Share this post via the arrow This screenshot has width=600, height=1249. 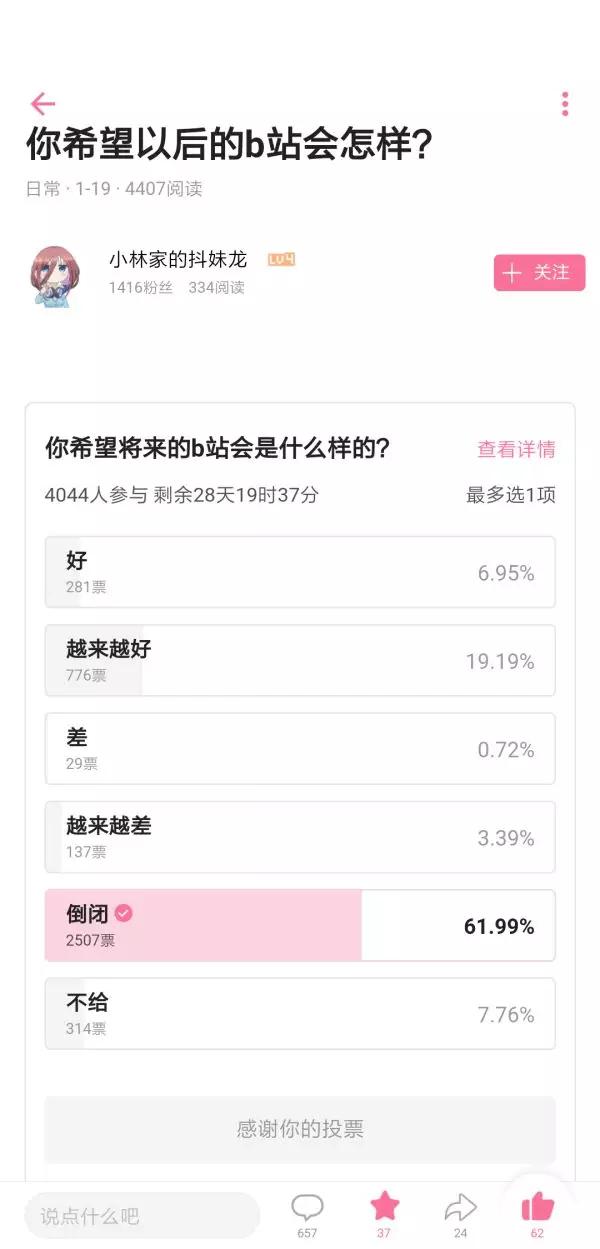pos(460,1213)
